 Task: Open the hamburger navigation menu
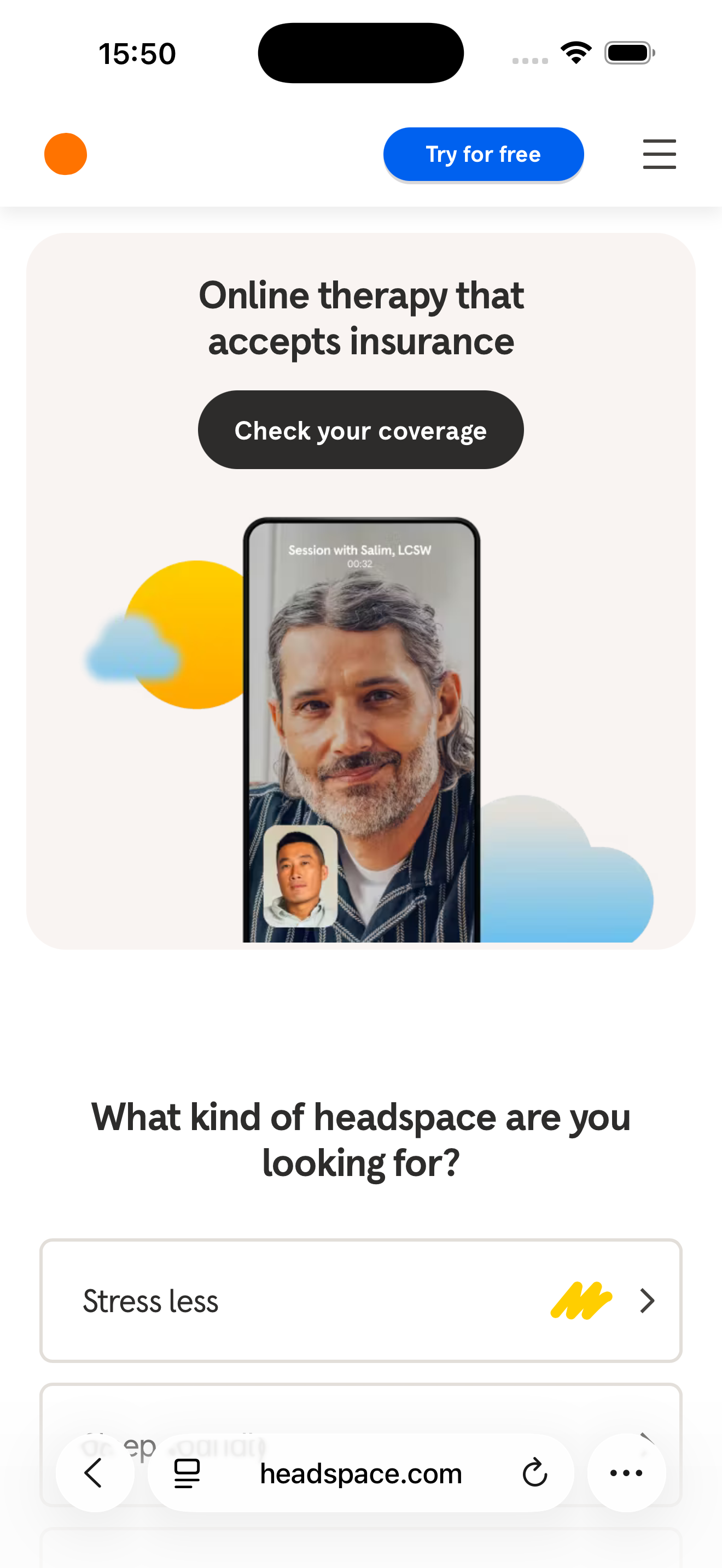tap(659, 154)
